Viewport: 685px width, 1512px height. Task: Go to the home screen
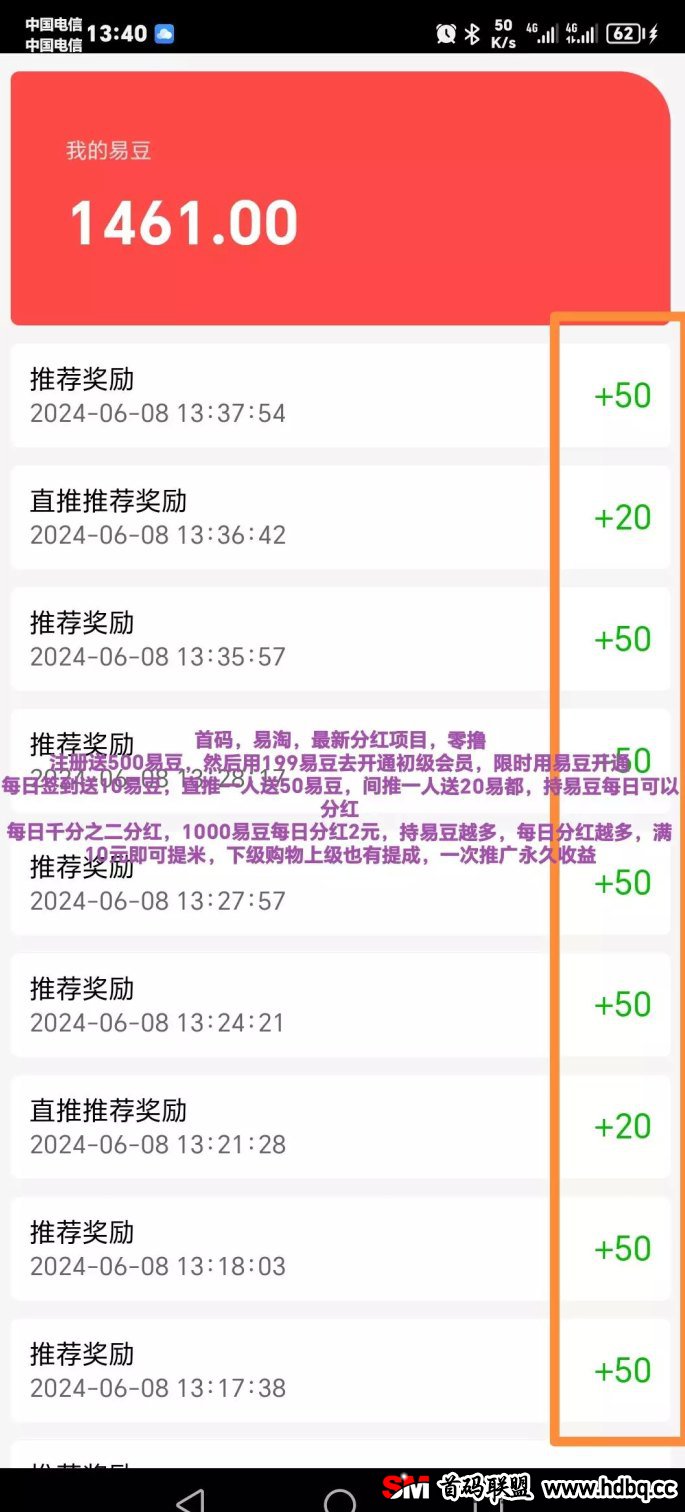coord(340,1501)
